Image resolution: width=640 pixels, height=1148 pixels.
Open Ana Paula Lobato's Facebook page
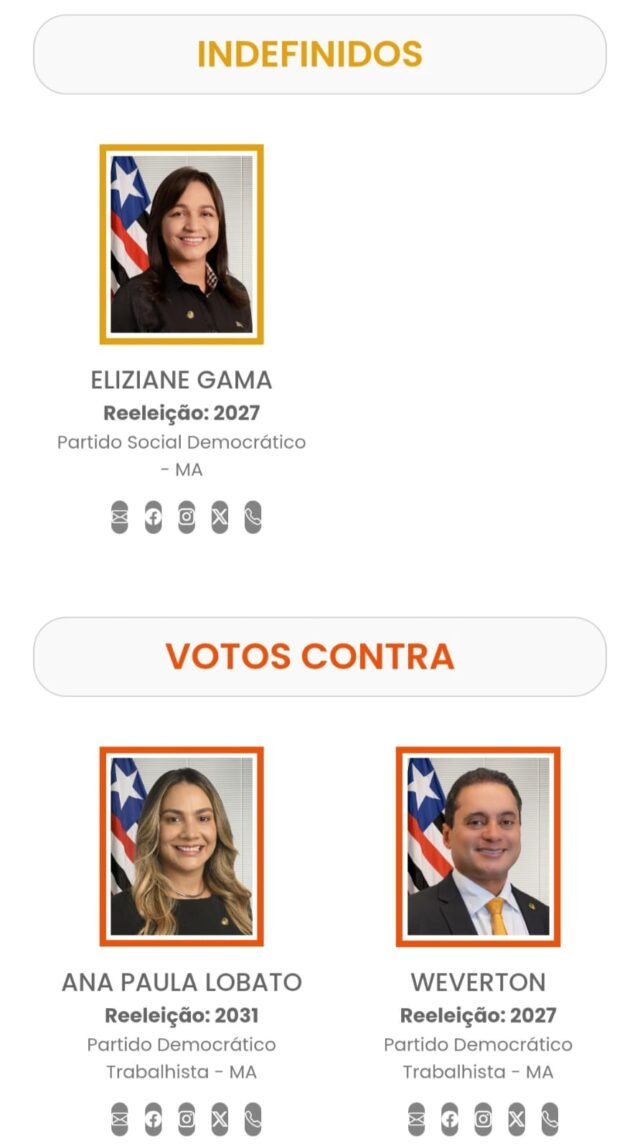coord(153,1119)
